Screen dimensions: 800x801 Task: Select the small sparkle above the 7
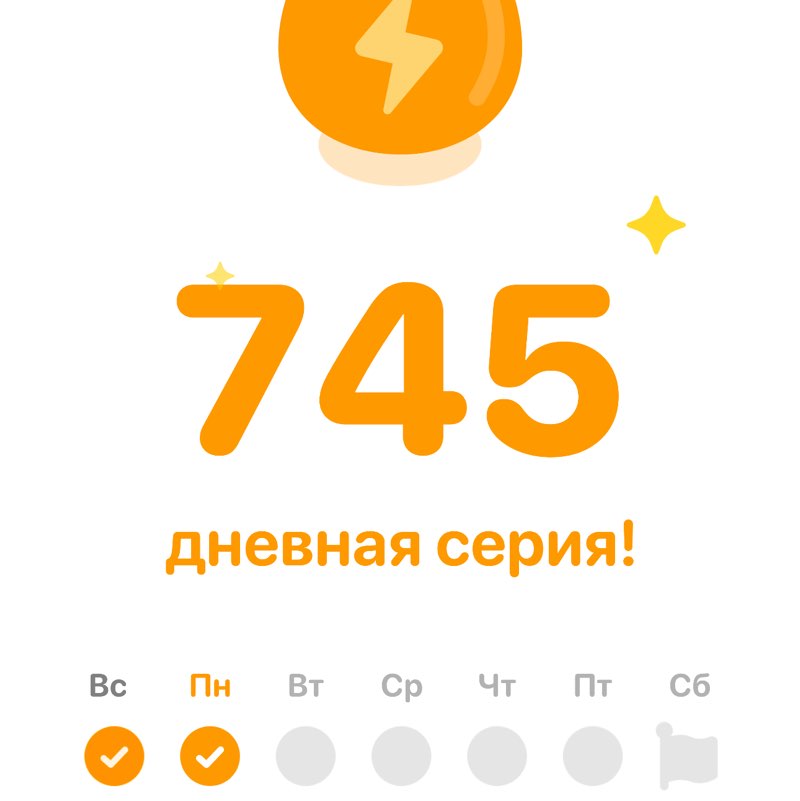[x=218, y=275]
